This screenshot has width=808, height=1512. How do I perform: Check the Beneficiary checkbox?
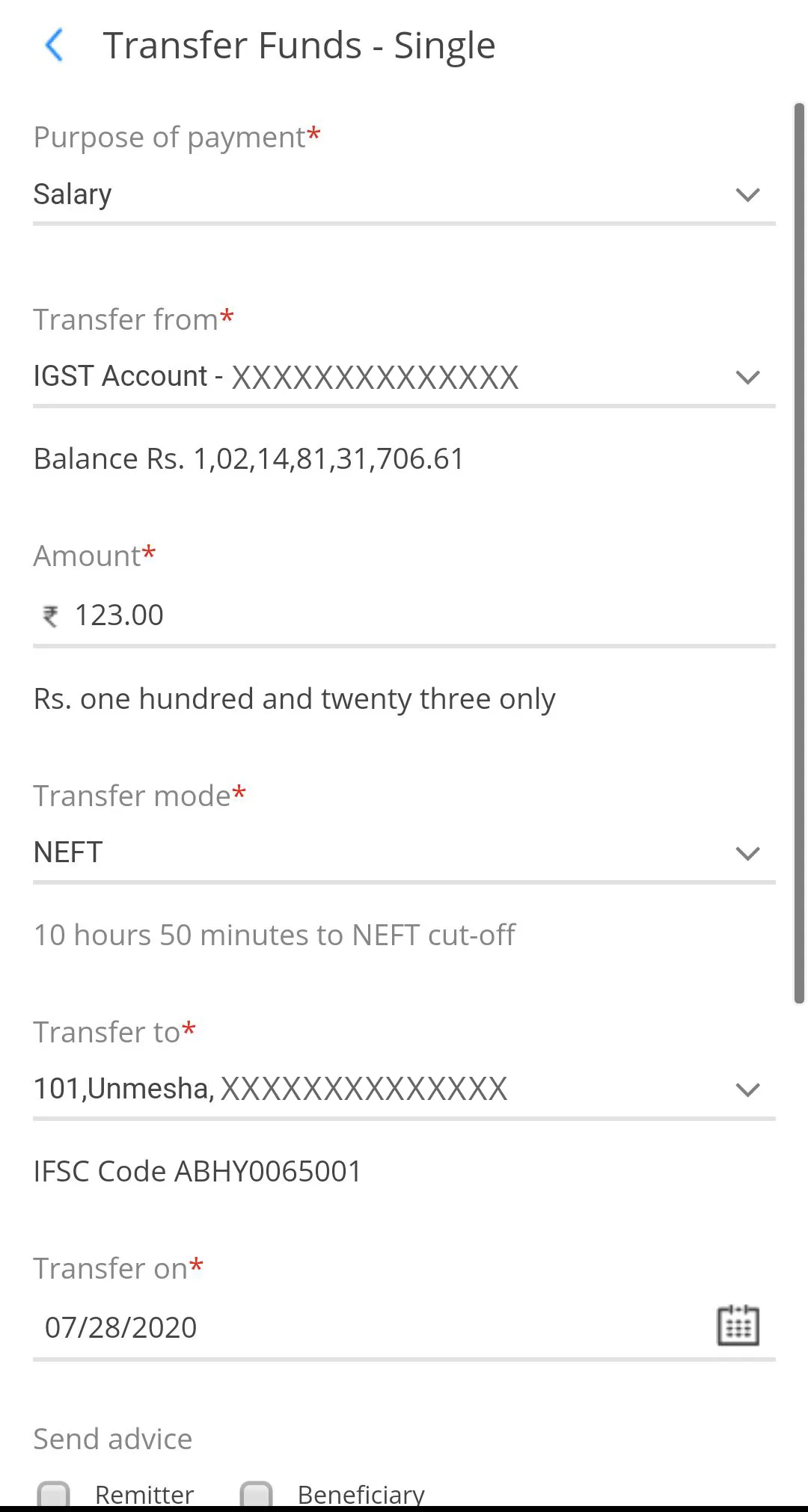258,1493
